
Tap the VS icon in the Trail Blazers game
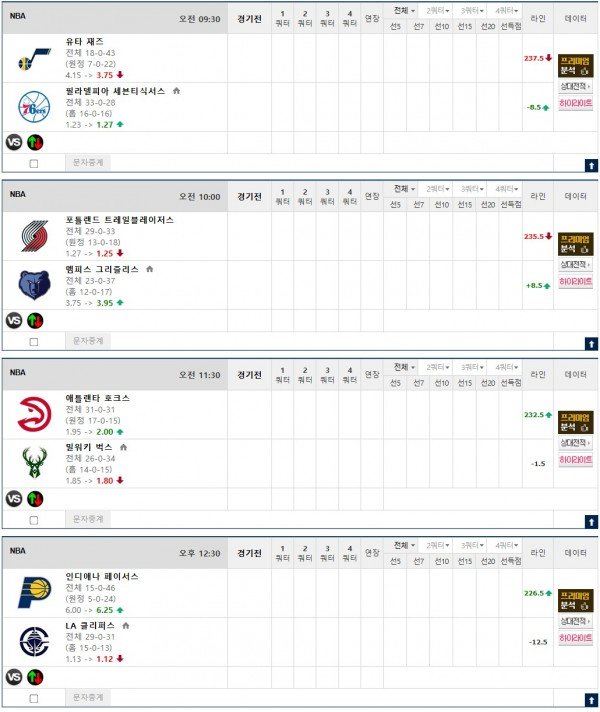(x=14, y=320)
